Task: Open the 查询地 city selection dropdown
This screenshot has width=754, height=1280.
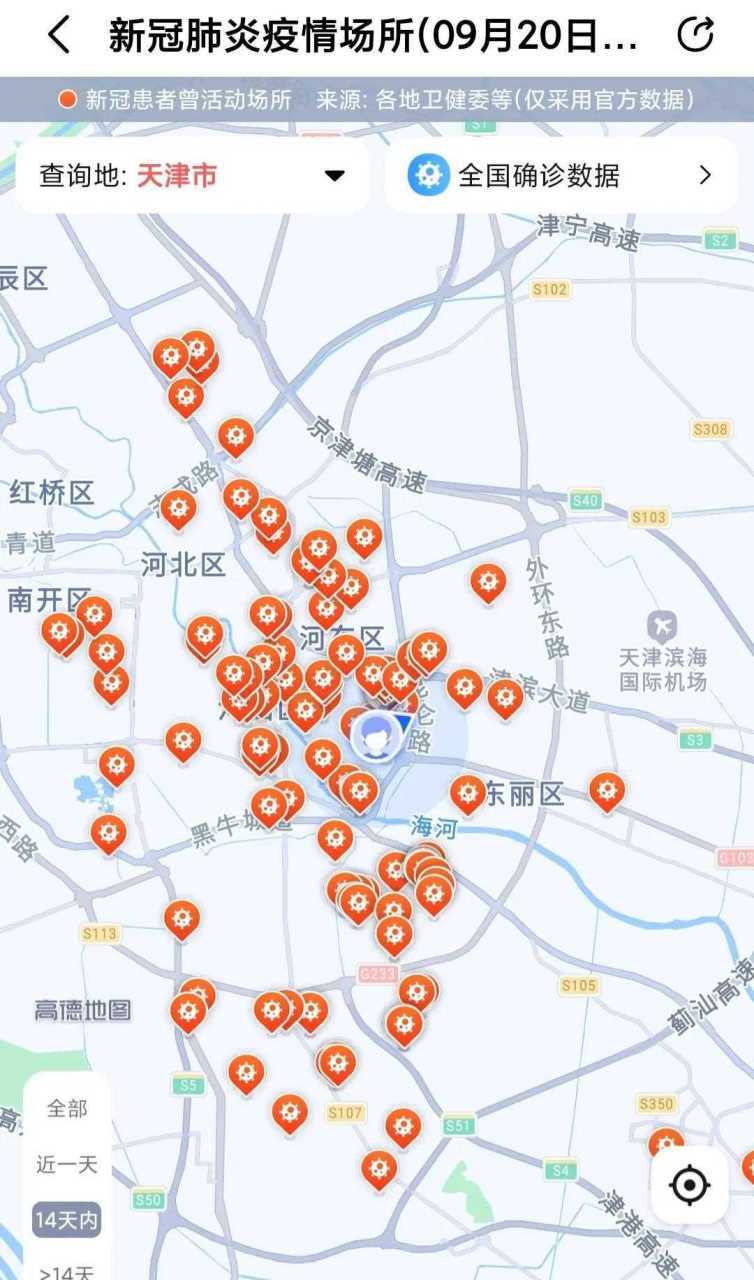Action: (x=334, y=176)
